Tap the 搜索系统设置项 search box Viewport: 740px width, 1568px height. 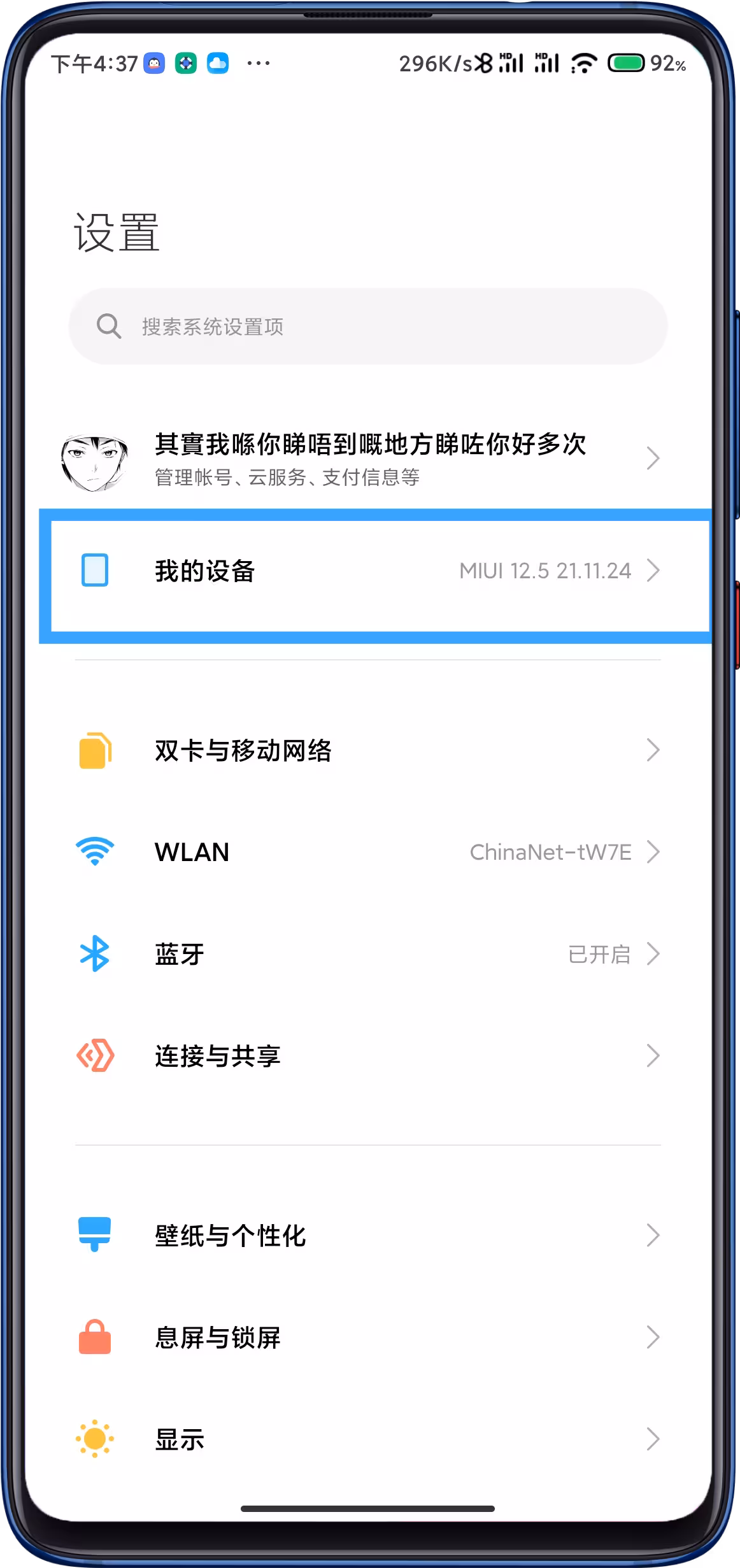tap(368, 326)
